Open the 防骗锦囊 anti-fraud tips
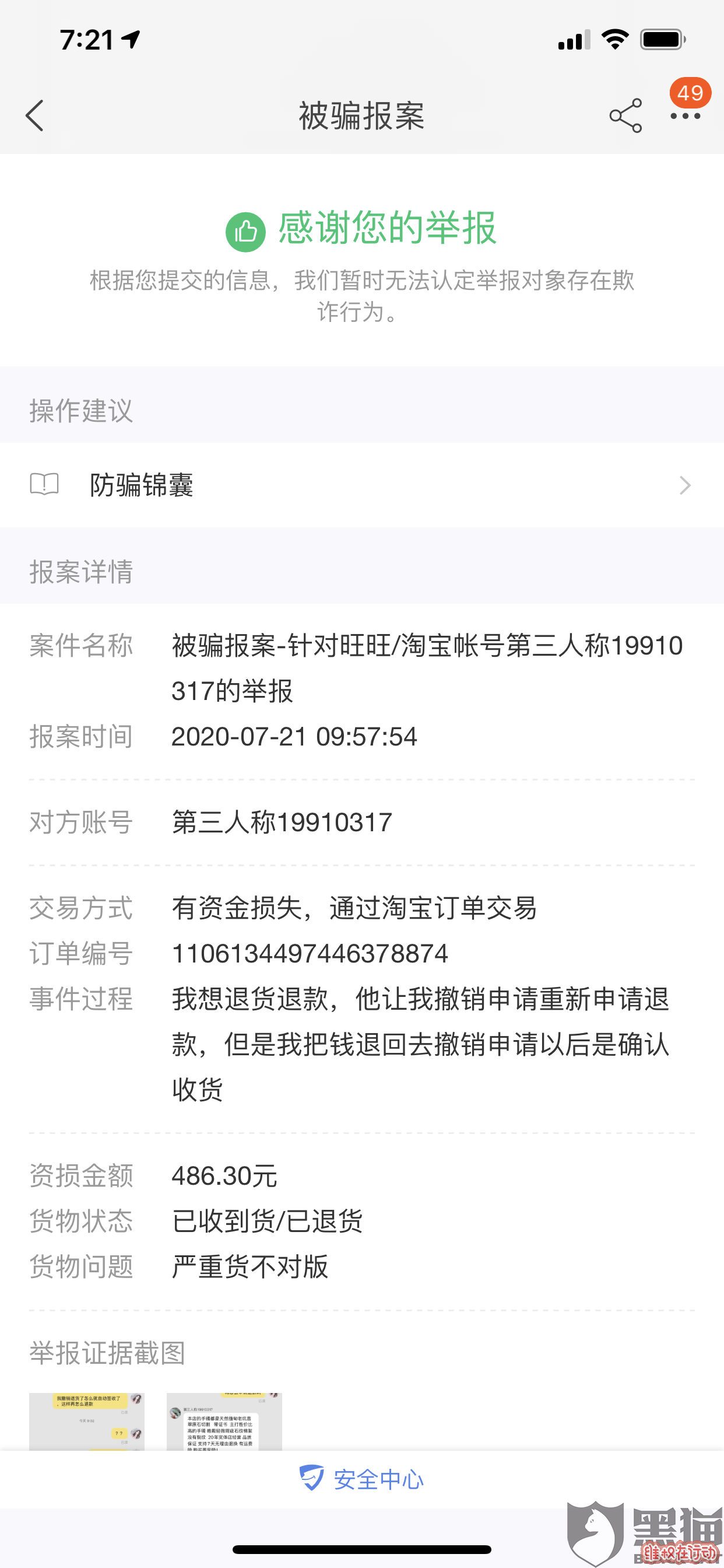This screenshot has width=724, height=1568. click(x=361, y=485)
